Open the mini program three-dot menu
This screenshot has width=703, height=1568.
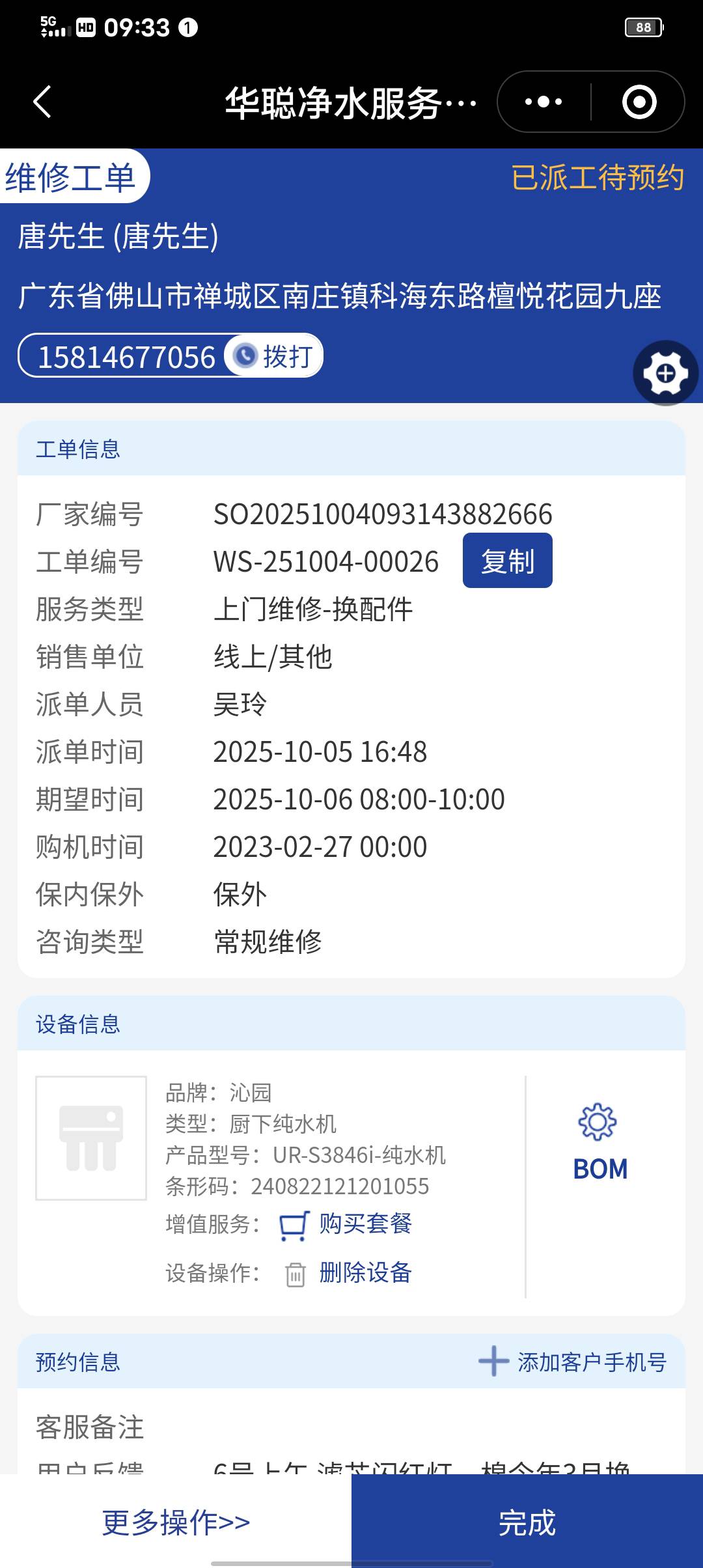(544, 102)
